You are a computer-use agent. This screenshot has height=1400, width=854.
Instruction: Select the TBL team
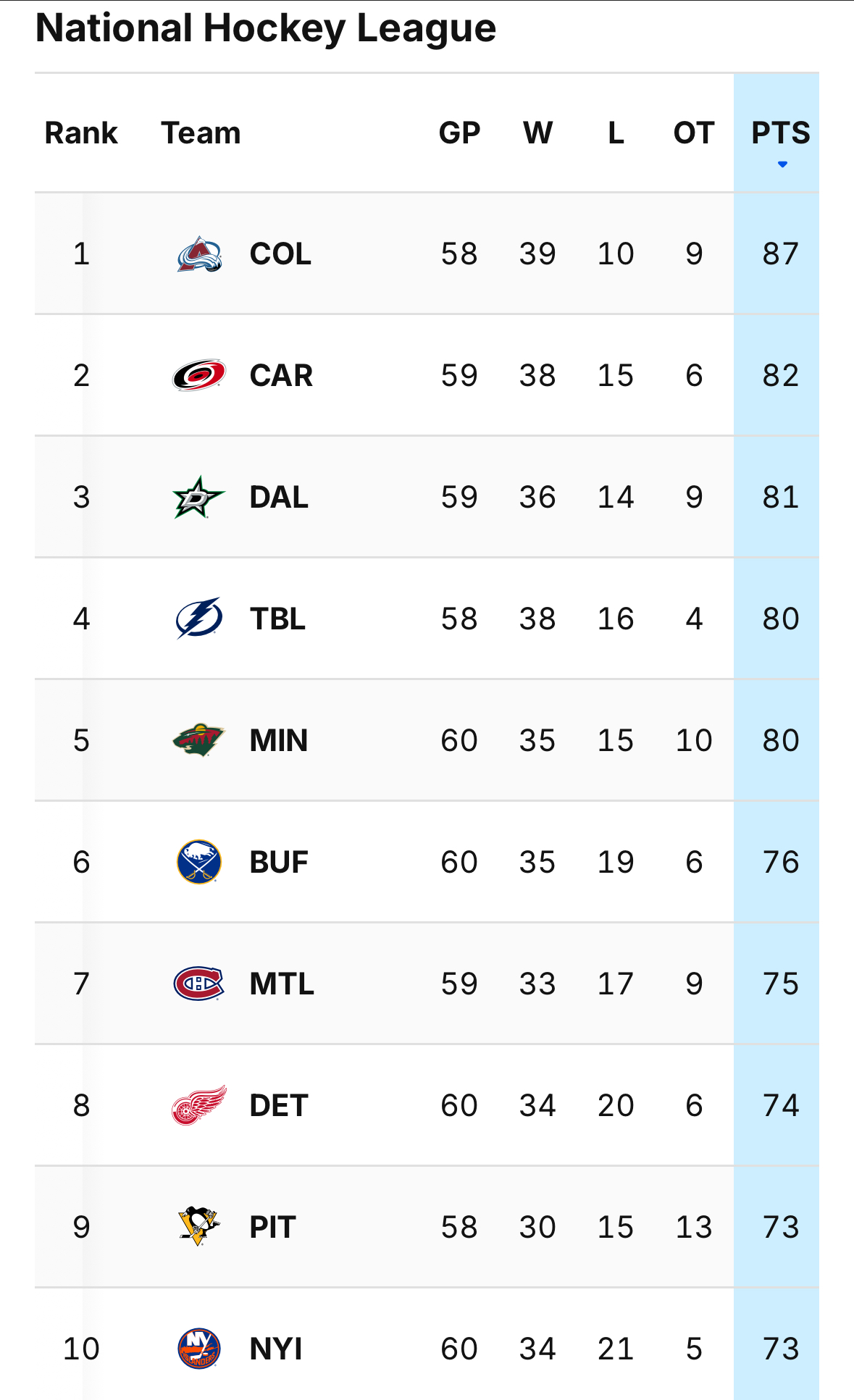pyautogui.click(x=277, y=619)
